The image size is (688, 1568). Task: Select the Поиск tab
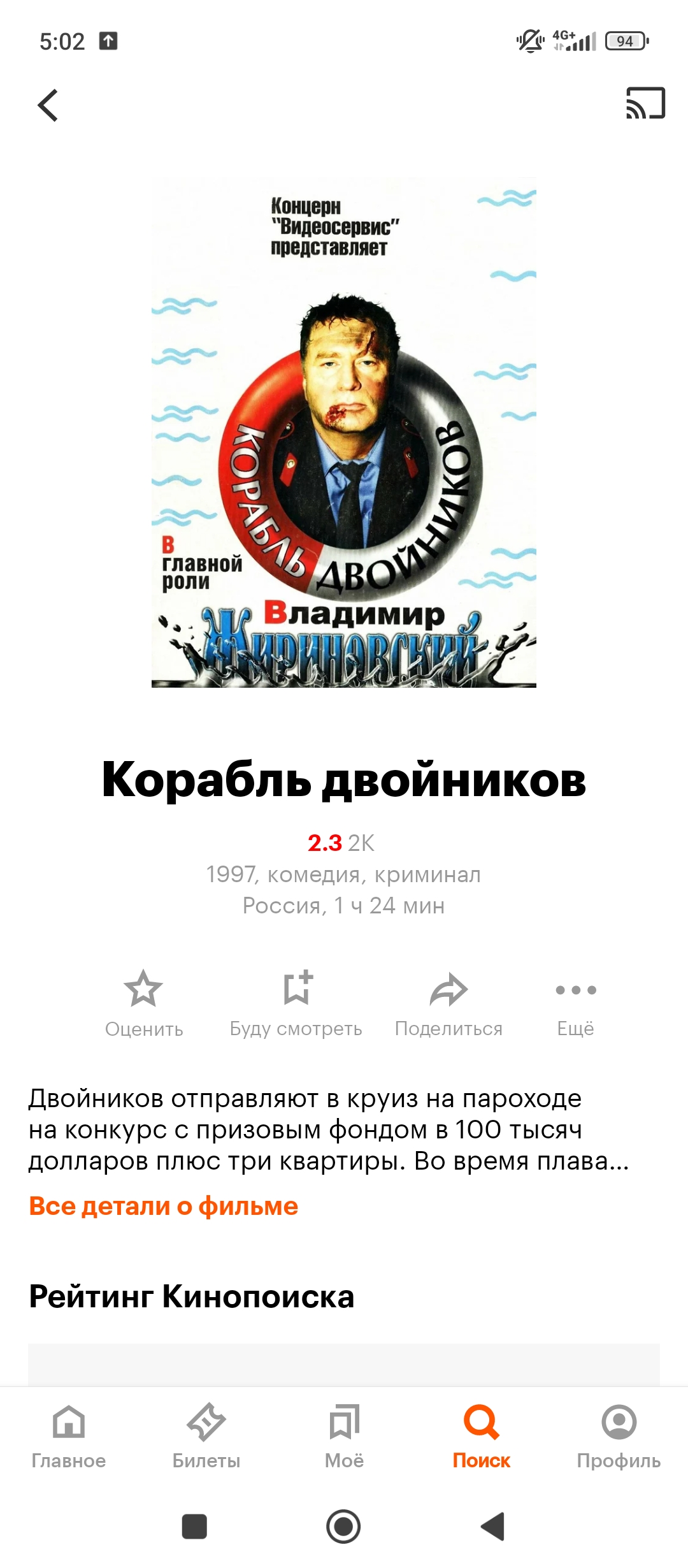click(x=482, y=1435)
